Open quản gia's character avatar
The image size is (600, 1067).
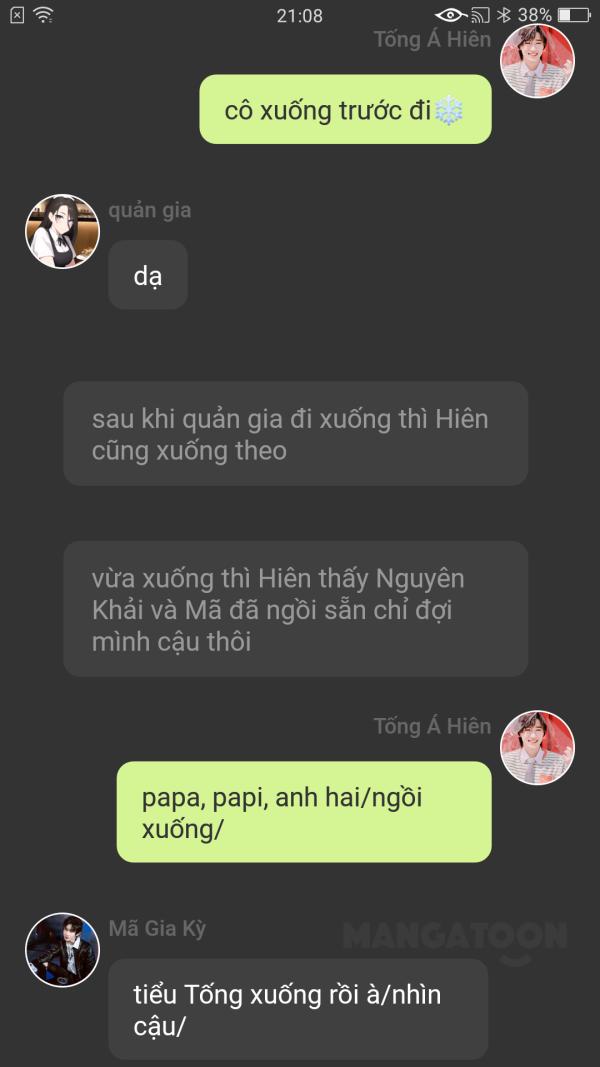(63, 231)
